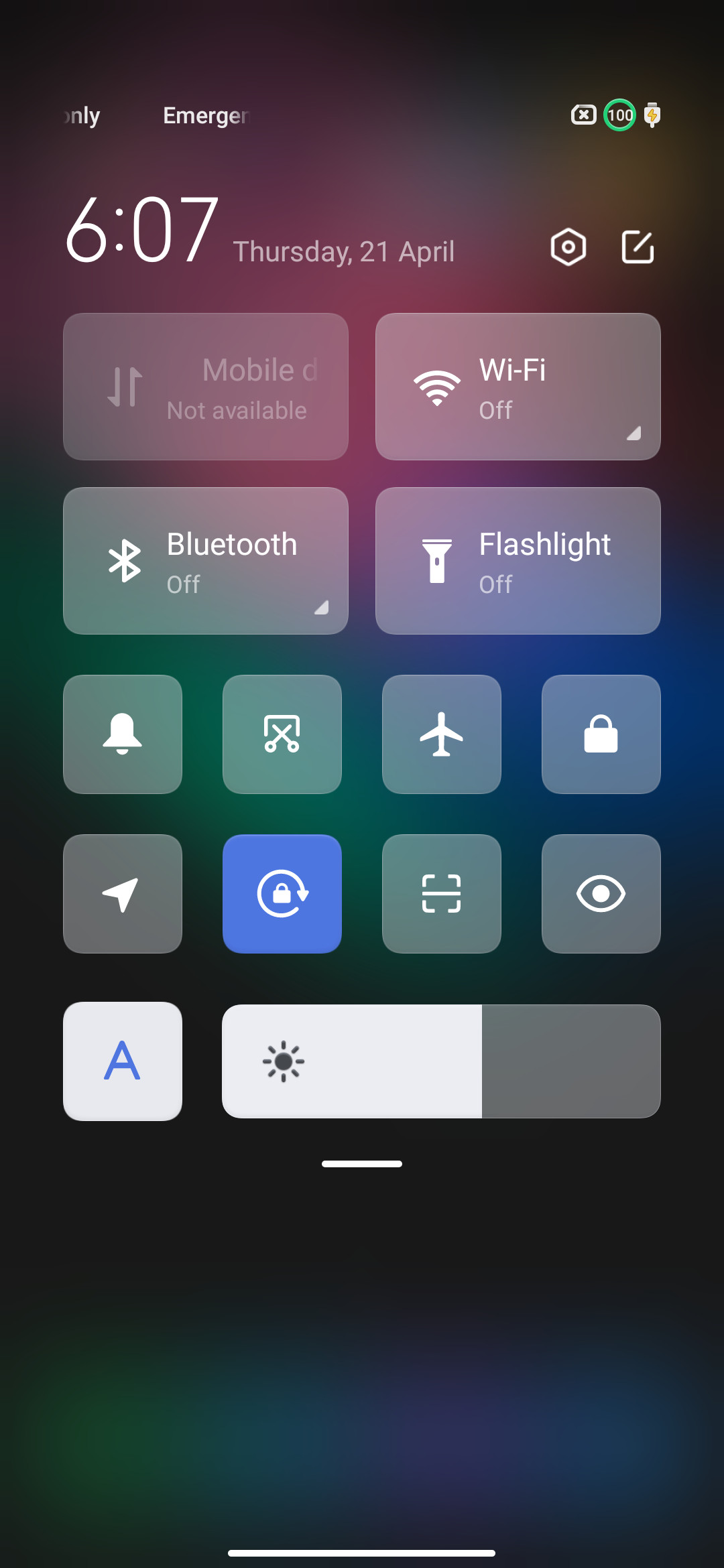Turn on Wi-Fi
Viewport: 724px width, 1568px height.
518,387
